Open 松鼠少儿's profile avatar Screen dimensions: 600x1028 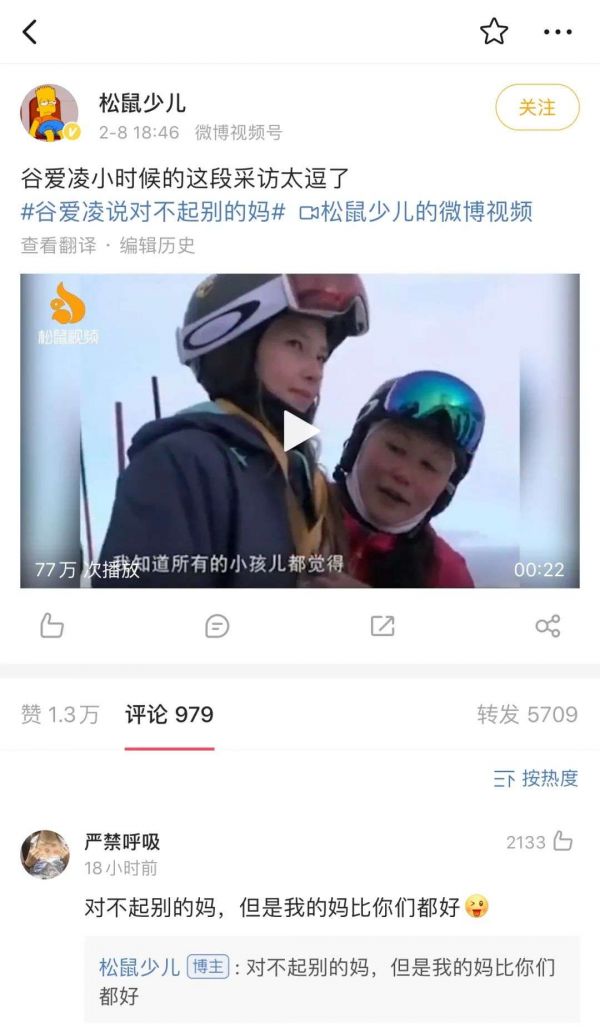coord(49,112)
